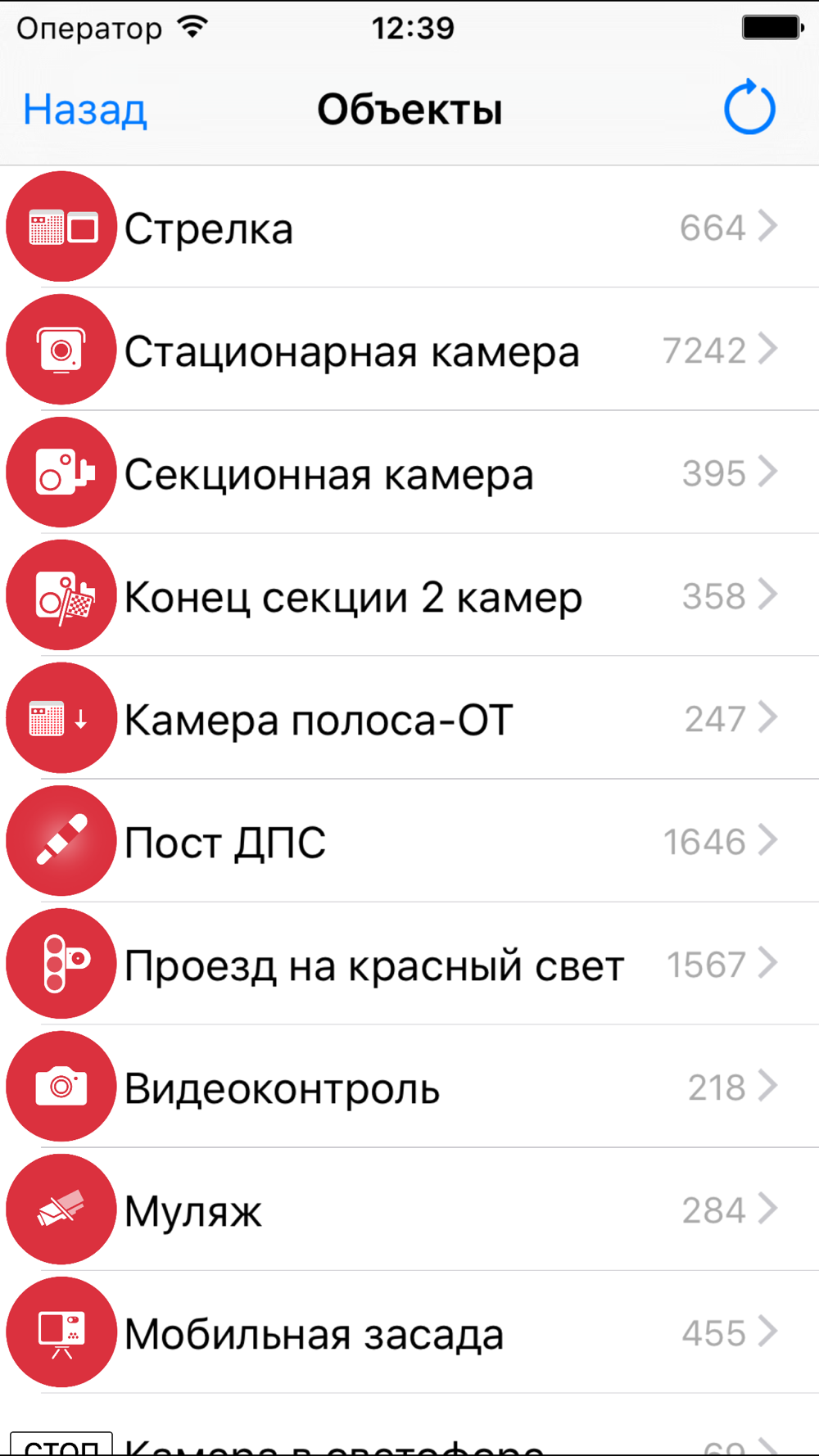Open the Стрелка category

tap(409, 227)
